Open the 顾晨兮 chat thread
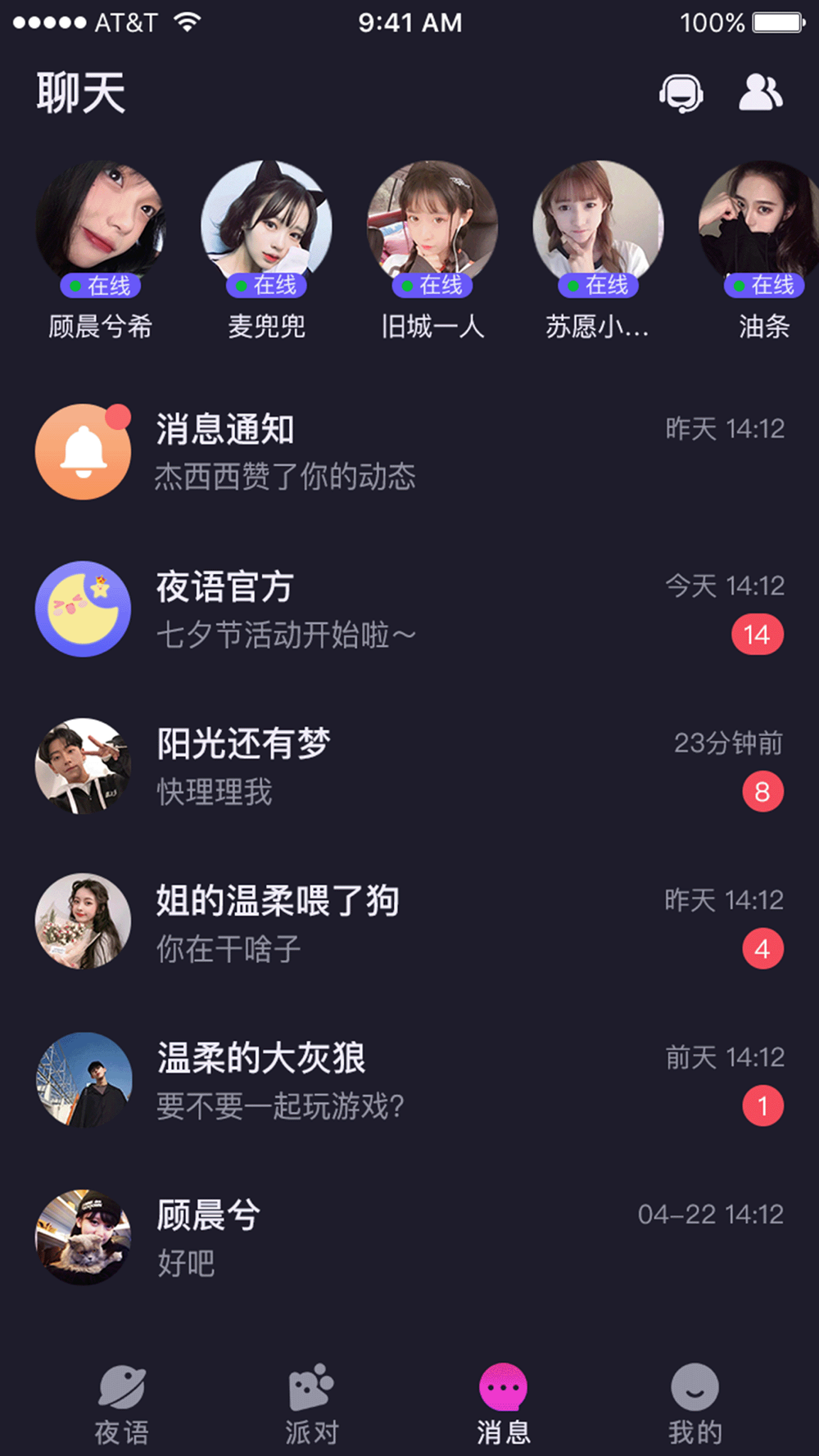The height and width of the screenshot is (1456, 819). coord(409,1237)
